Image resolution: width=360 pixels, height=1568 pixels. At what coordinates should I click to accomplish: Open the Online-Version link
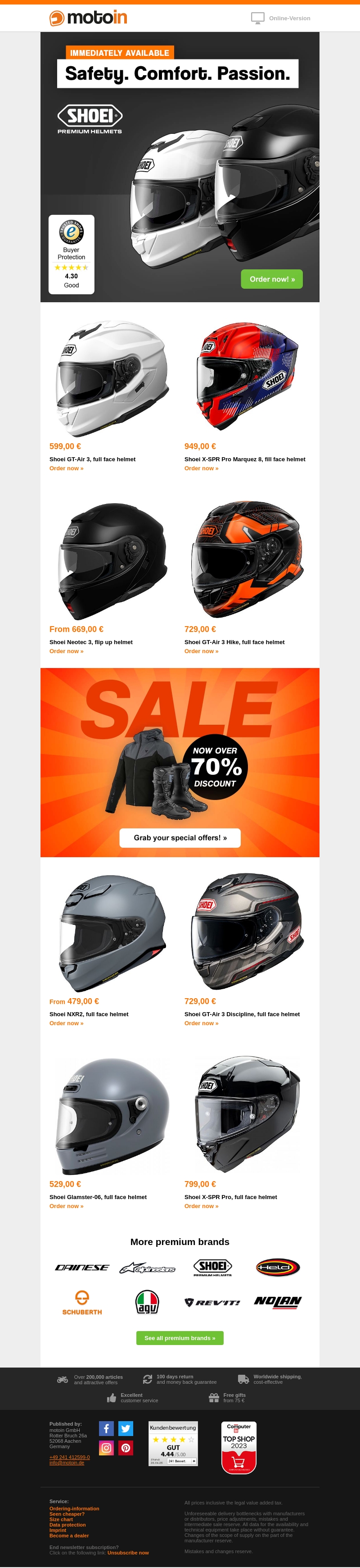tap(289, 18)
